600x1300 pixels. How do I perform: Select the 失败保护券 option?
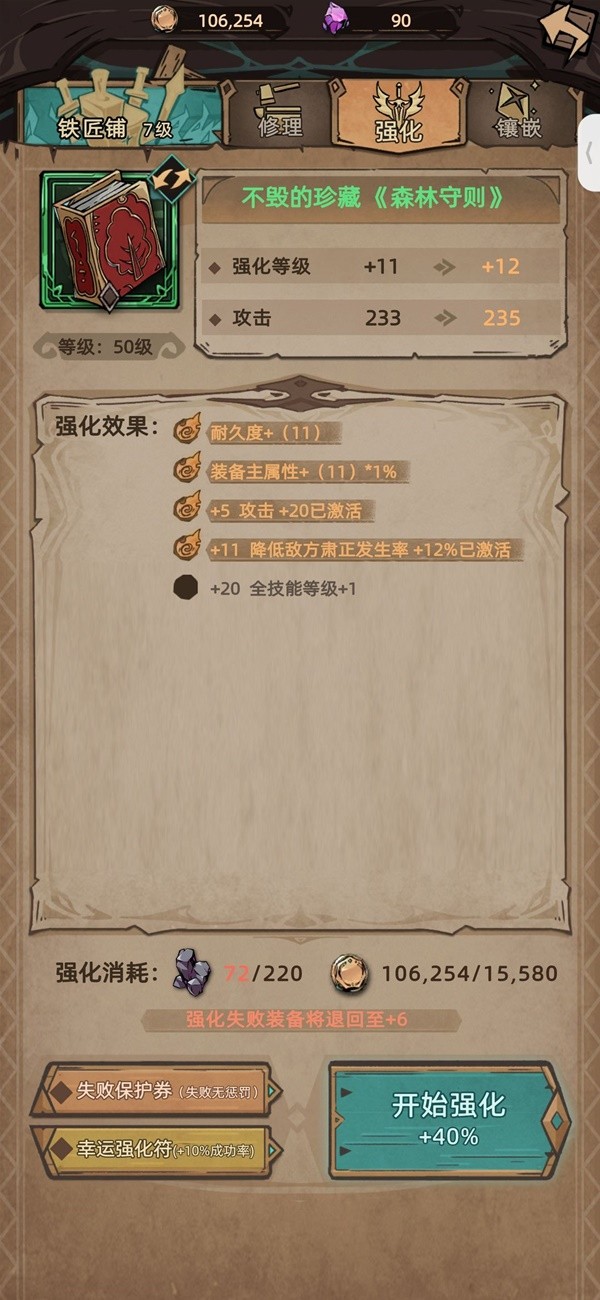pos(155,1091)
